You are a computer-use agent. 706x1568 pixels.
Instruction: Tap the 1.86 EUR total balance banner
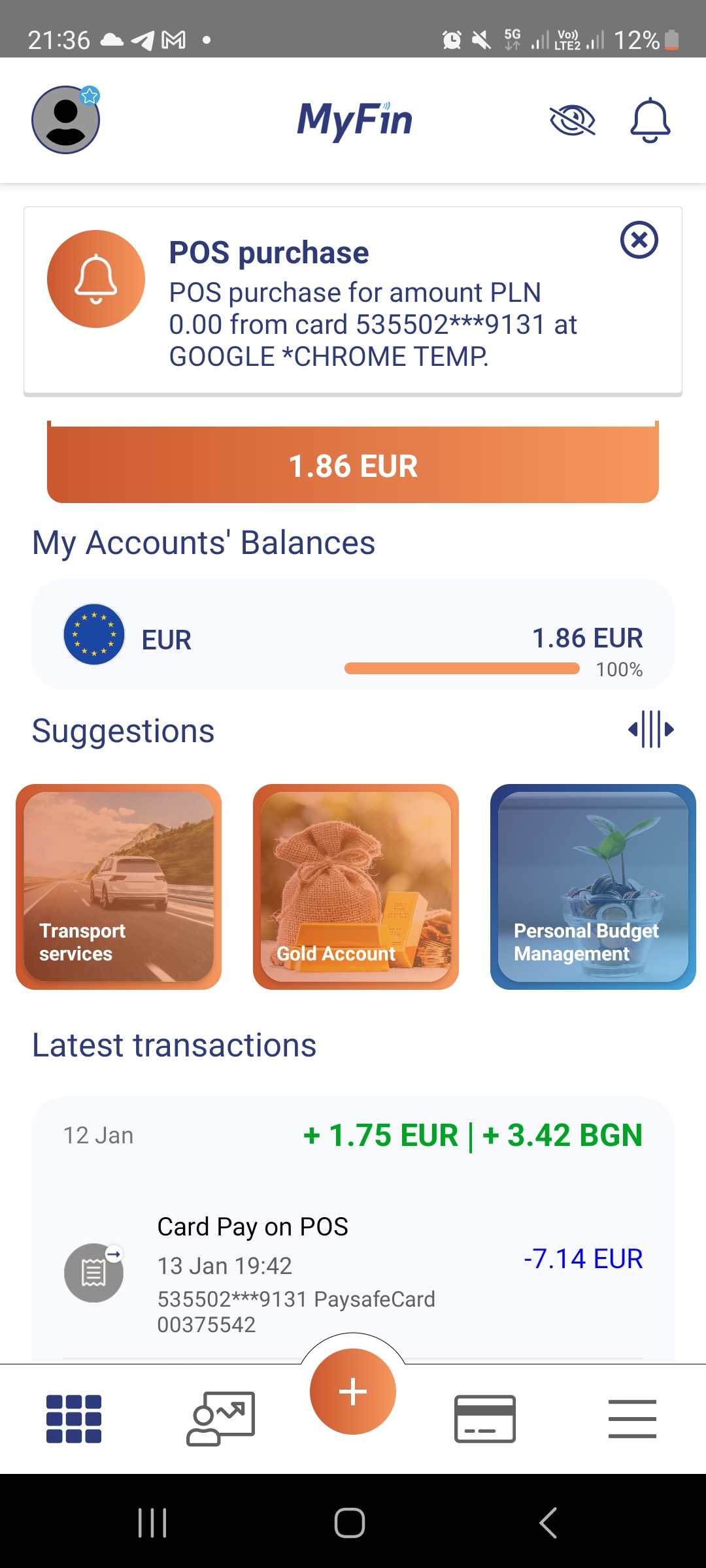point(353,465)
